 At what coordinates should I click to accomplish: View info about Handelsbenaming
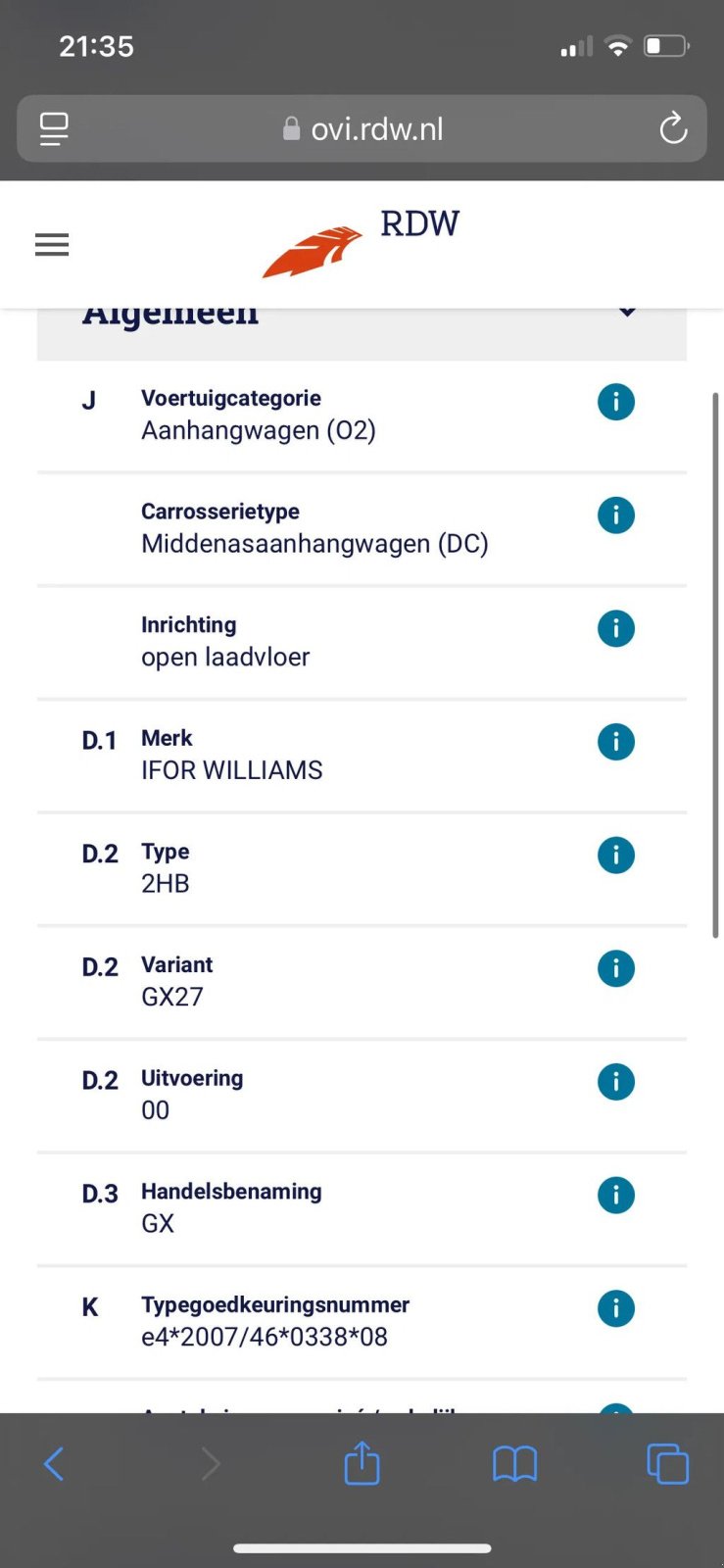click(615, 1196)
